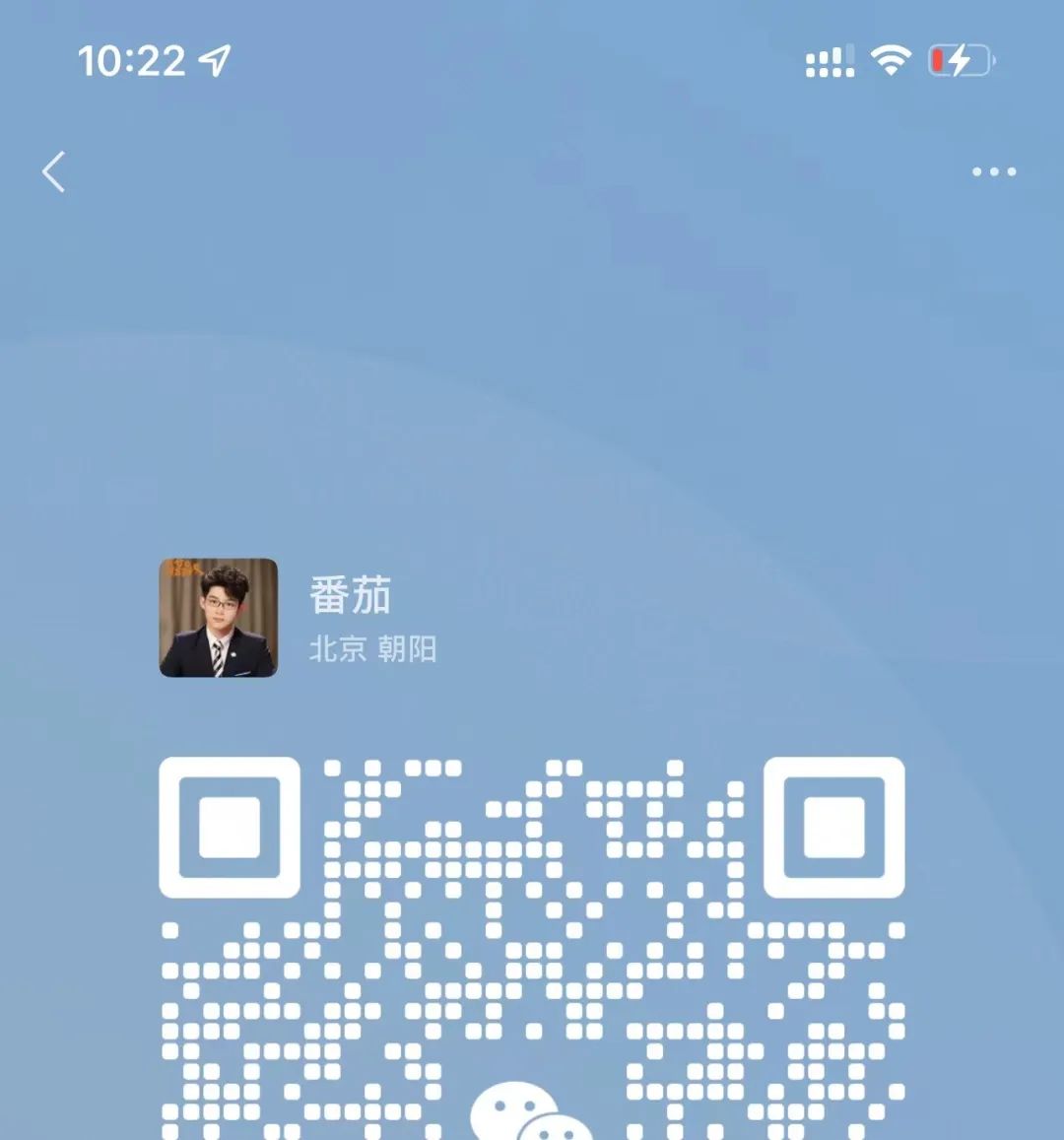
Task: Open the profile photo of 番茄
Action: [219, 617]
